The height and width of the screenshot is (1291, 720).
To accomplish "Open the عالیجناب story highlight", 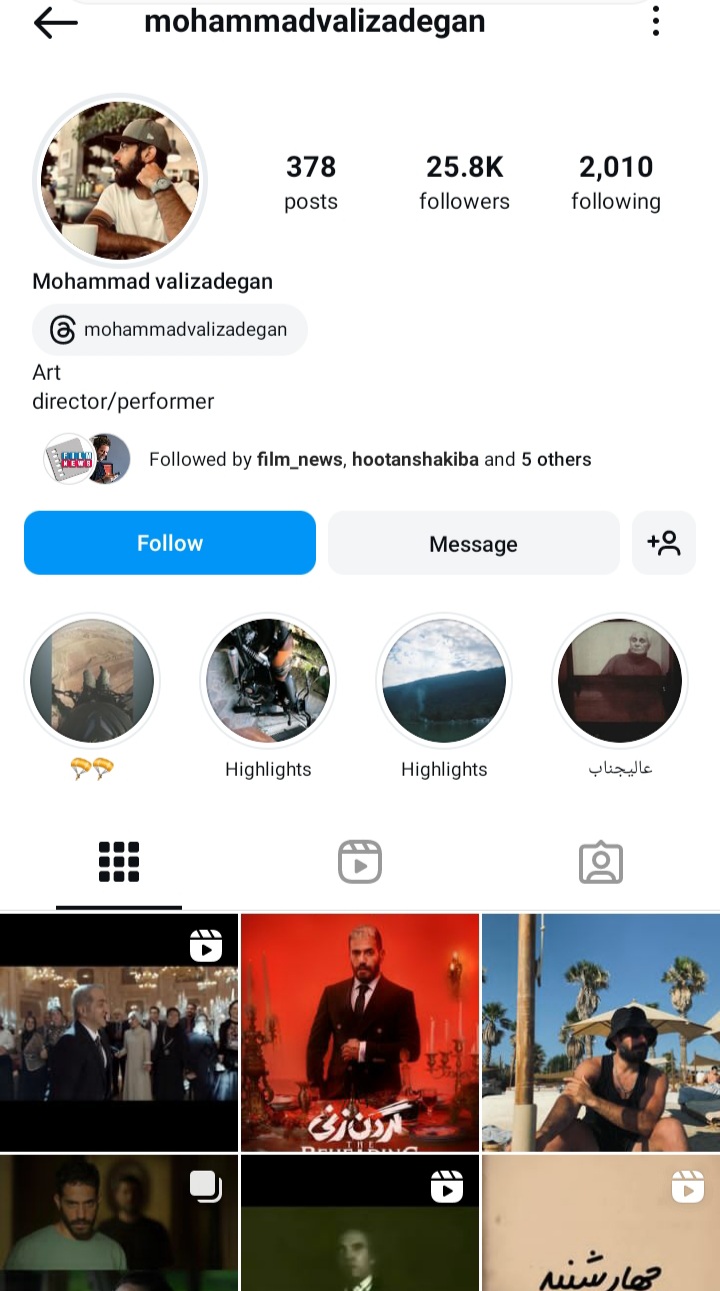I will point(620,681).
